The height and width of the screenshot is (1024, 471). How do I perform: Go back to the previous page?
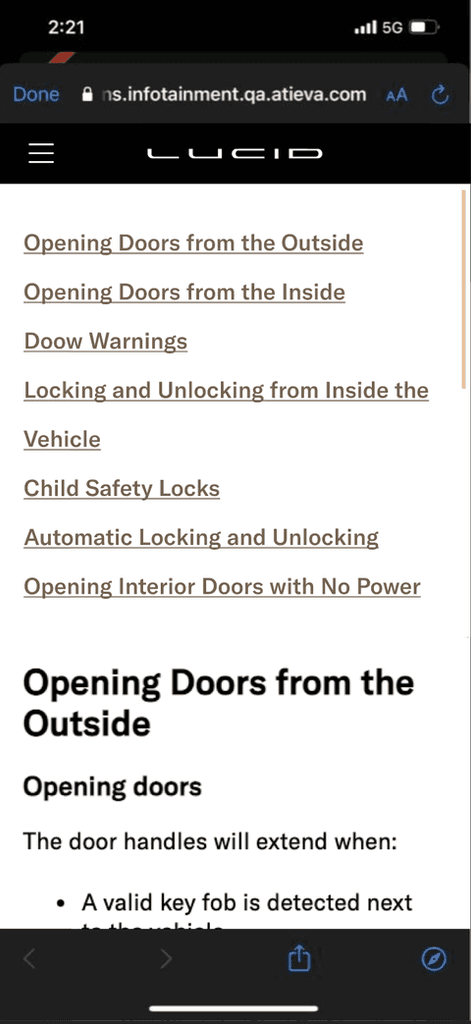coord(29,959)
